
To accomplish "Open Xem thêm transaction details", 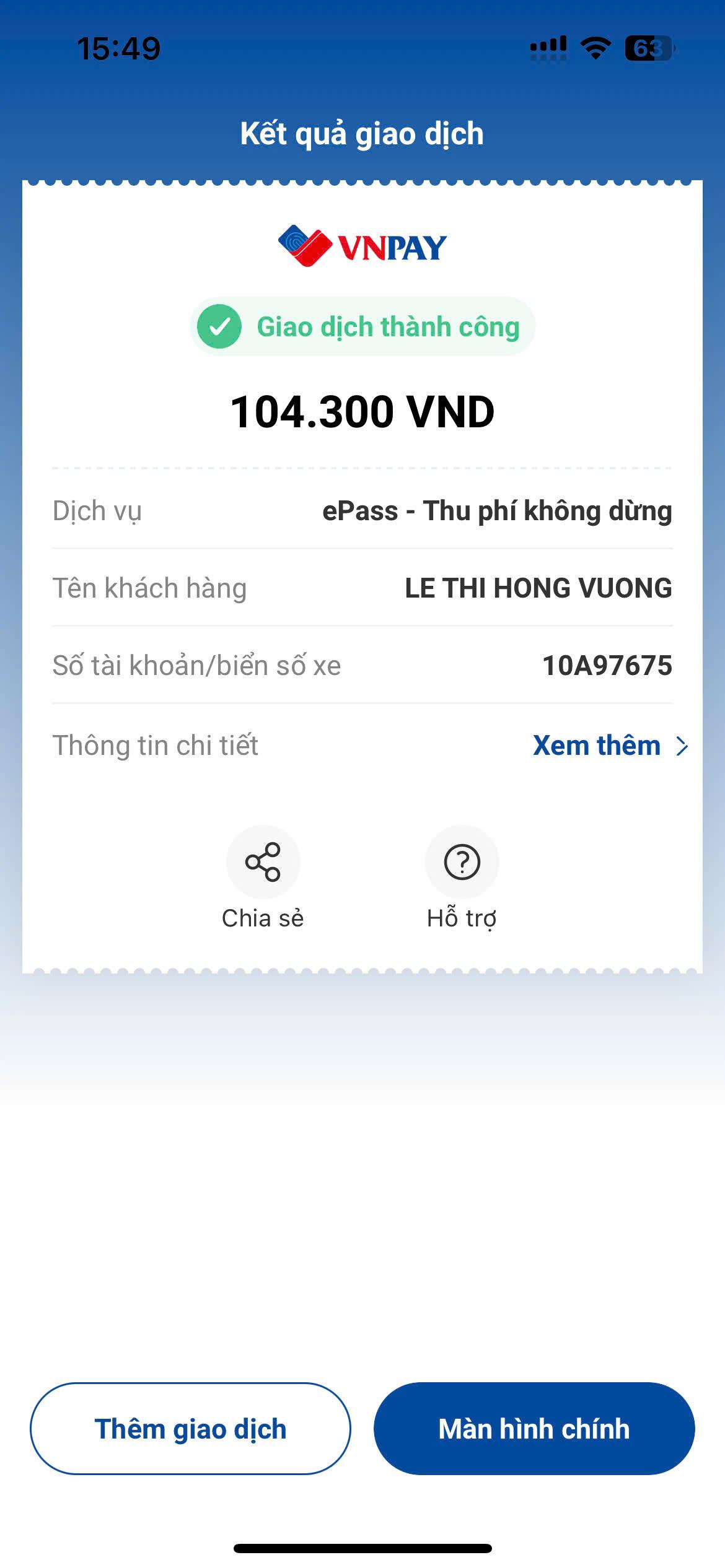I will tap(609, 746).
